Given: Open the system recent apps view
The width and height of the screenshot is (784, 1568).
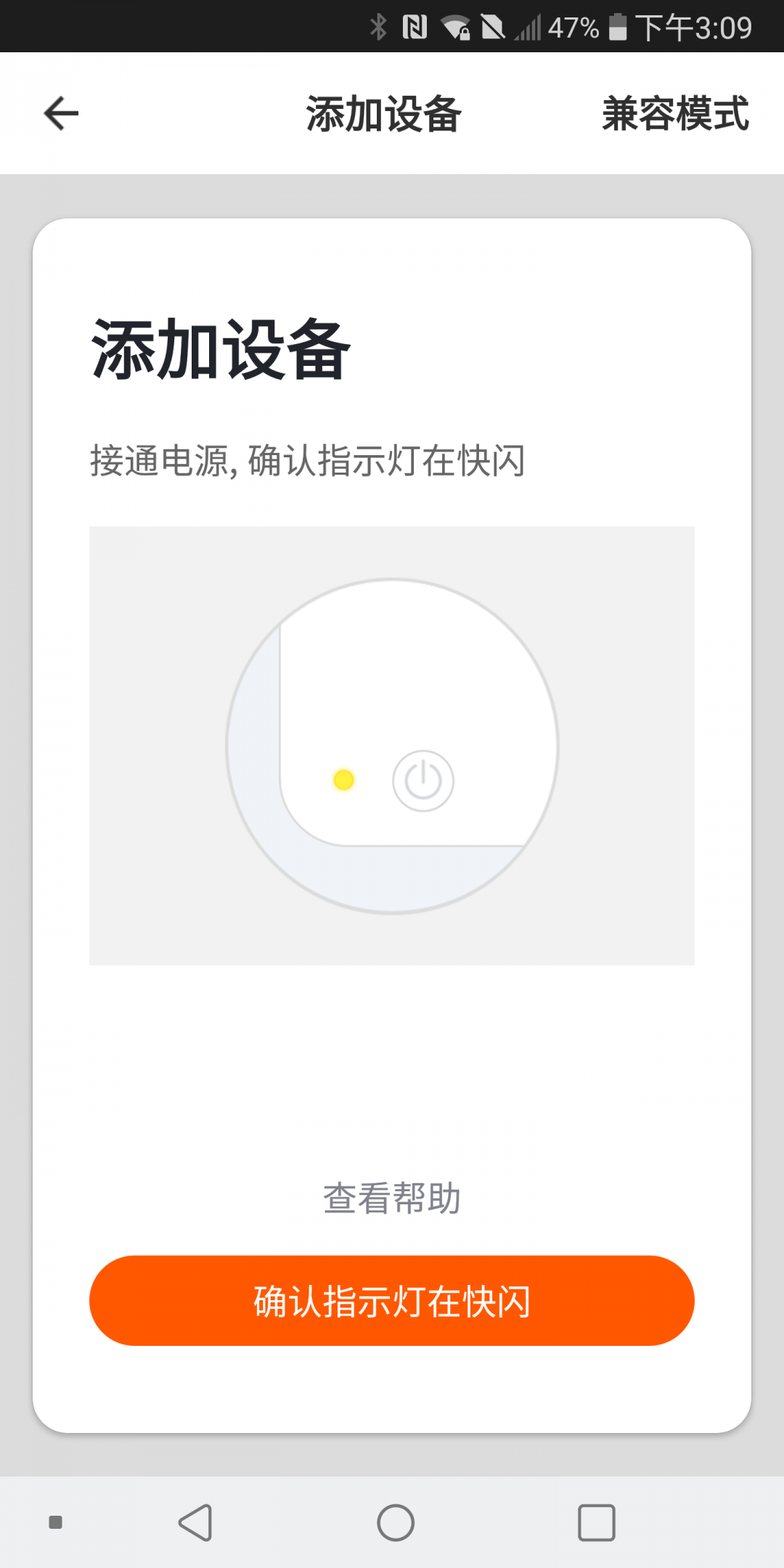Looking at the screenshot, I should (596, 1522).
